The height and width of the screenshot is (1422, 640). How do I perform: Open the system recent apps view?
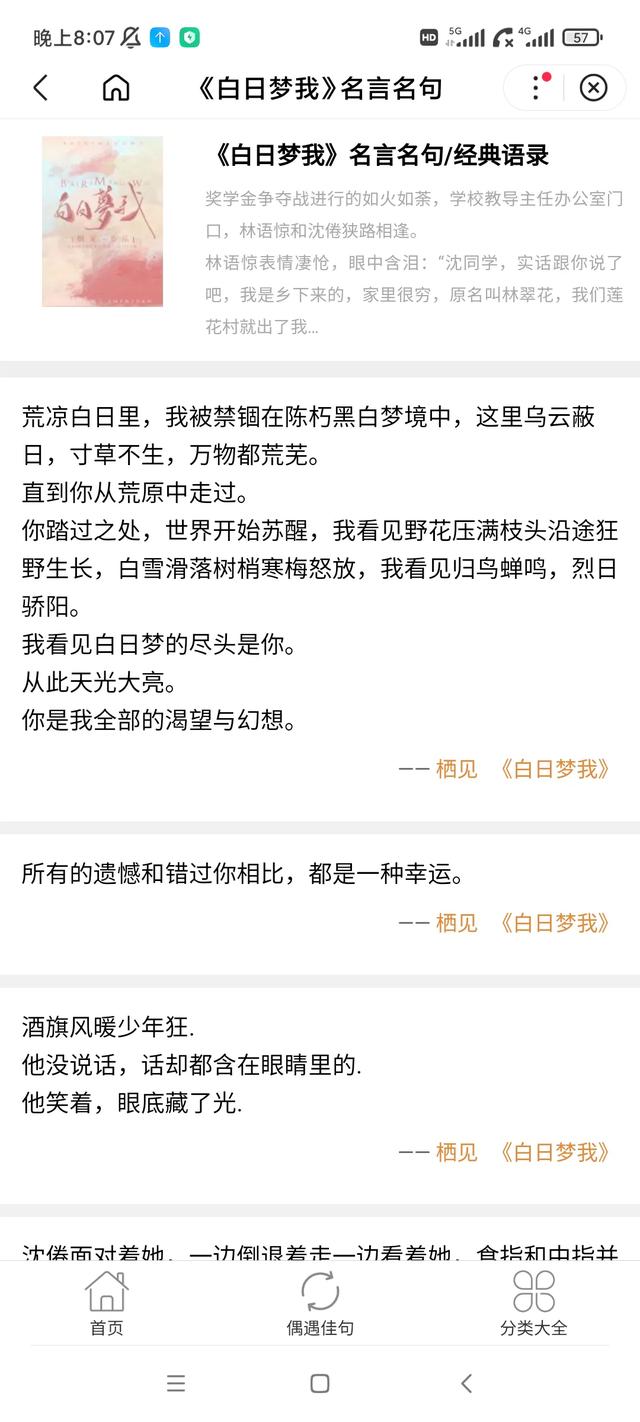(x=176, y=1383)
